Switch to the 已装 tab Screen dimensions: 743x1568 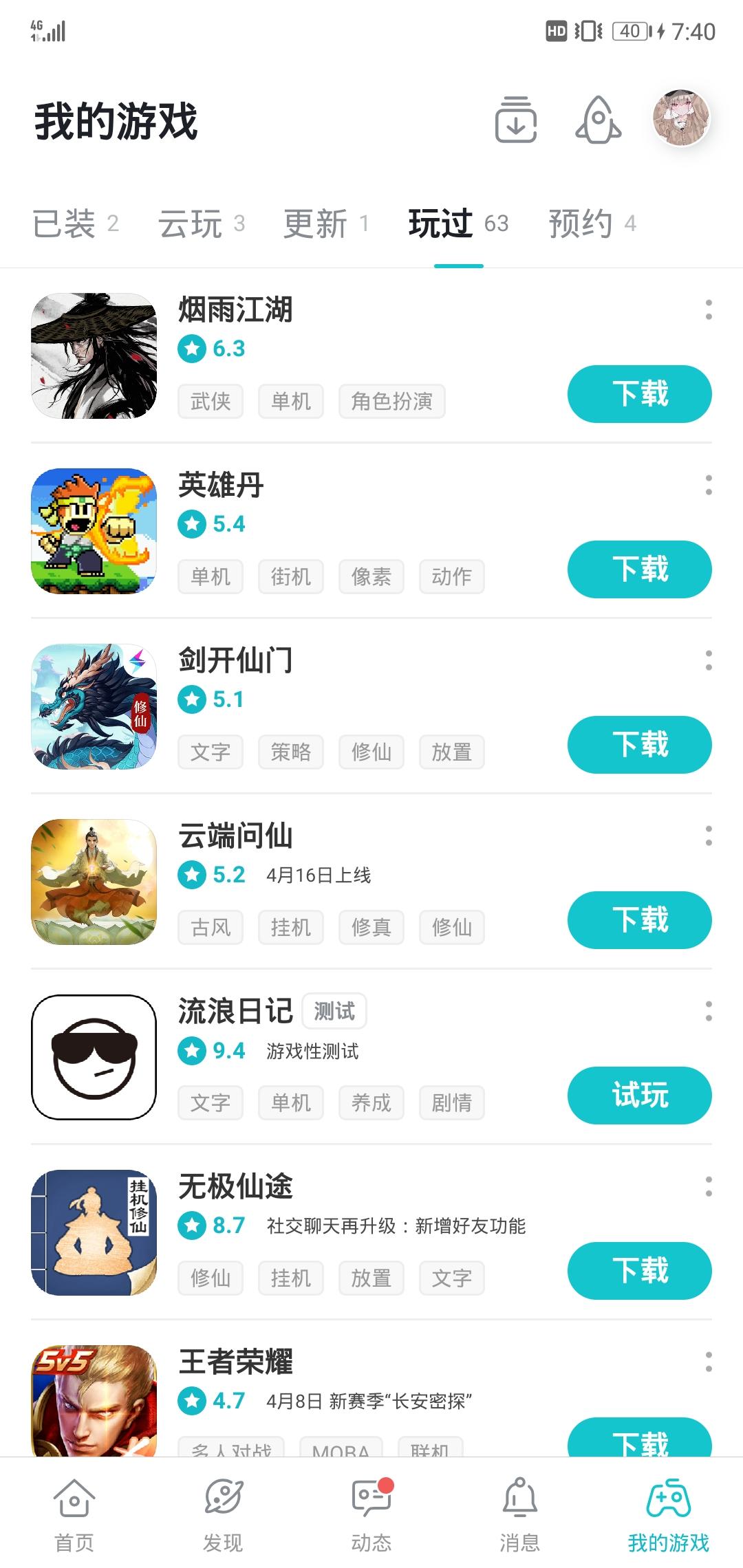point(75,224)
